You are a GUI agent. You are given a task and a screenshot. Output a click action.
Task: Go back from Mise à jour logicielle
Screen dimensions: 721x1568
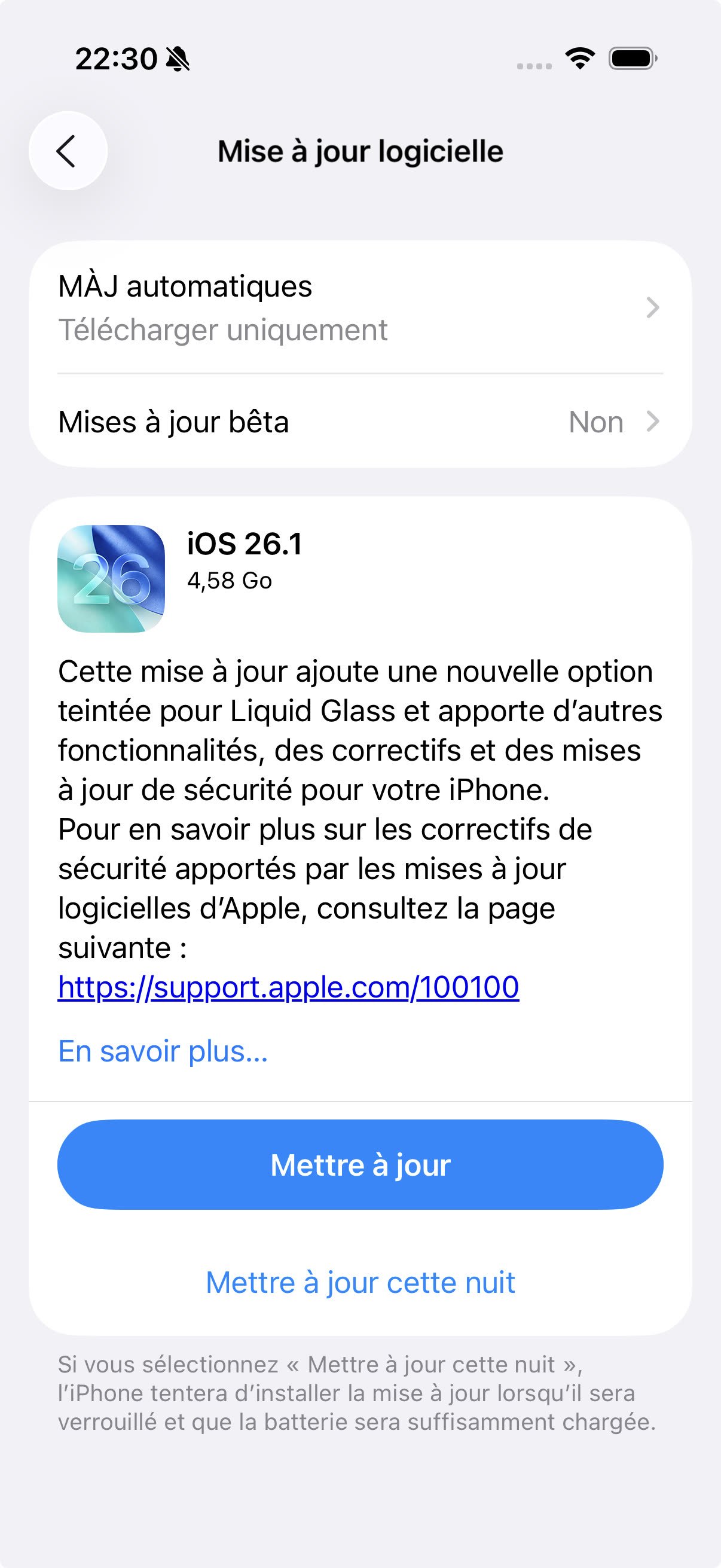pyautogui.click(x=68, y=151)
